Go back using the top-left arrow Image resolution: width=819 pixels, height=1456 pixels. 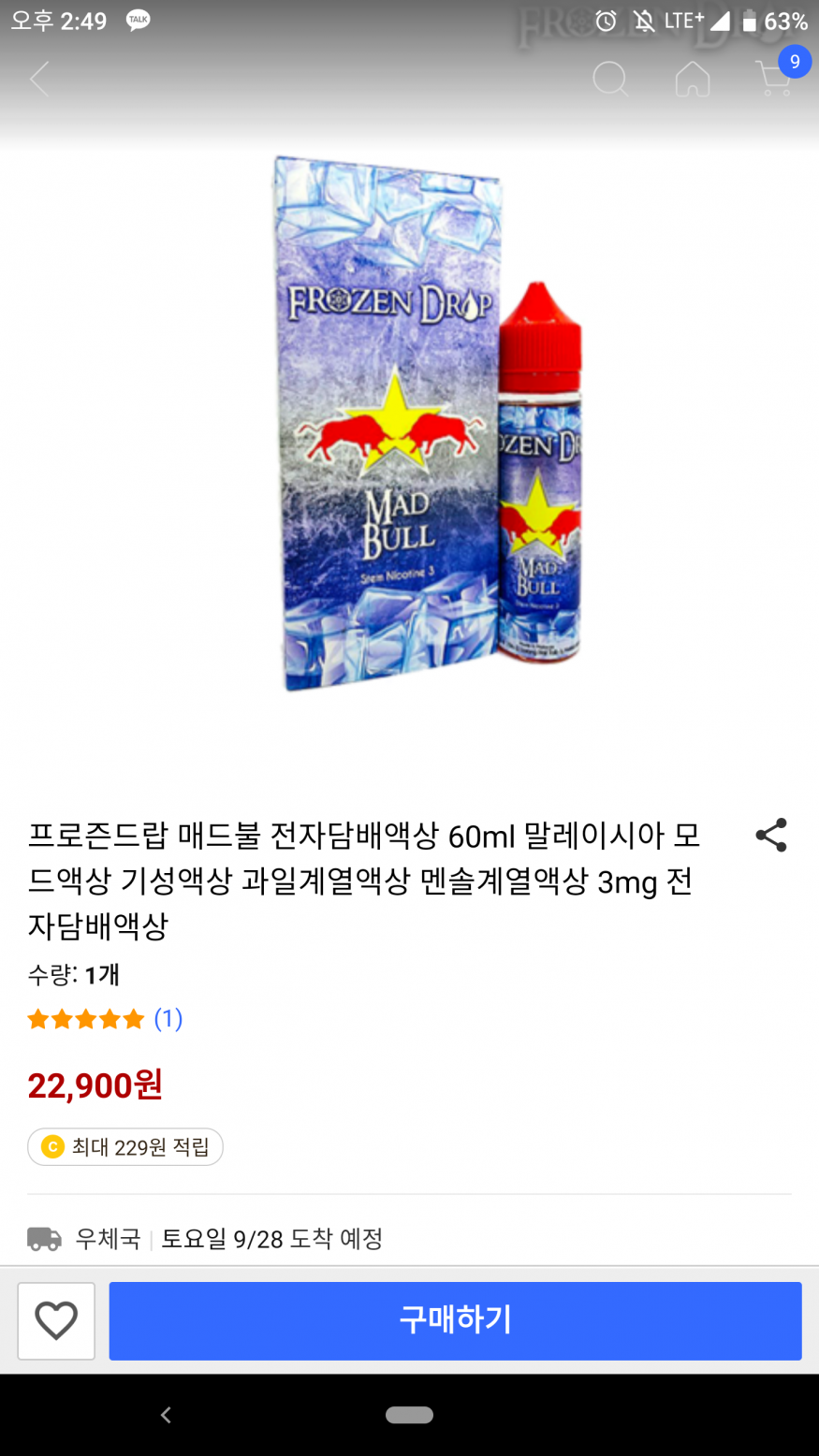point(40,80)
